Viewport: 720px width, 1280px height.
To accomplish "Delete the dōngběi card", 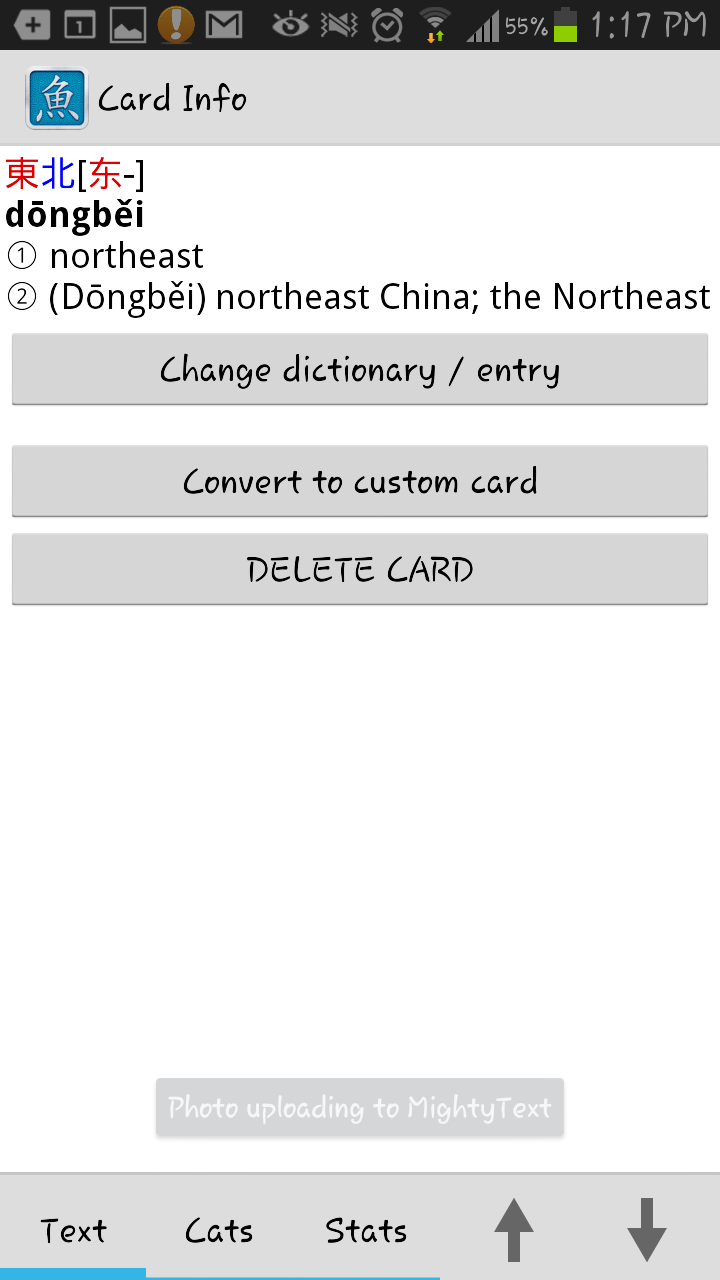I will click(360, 570).
